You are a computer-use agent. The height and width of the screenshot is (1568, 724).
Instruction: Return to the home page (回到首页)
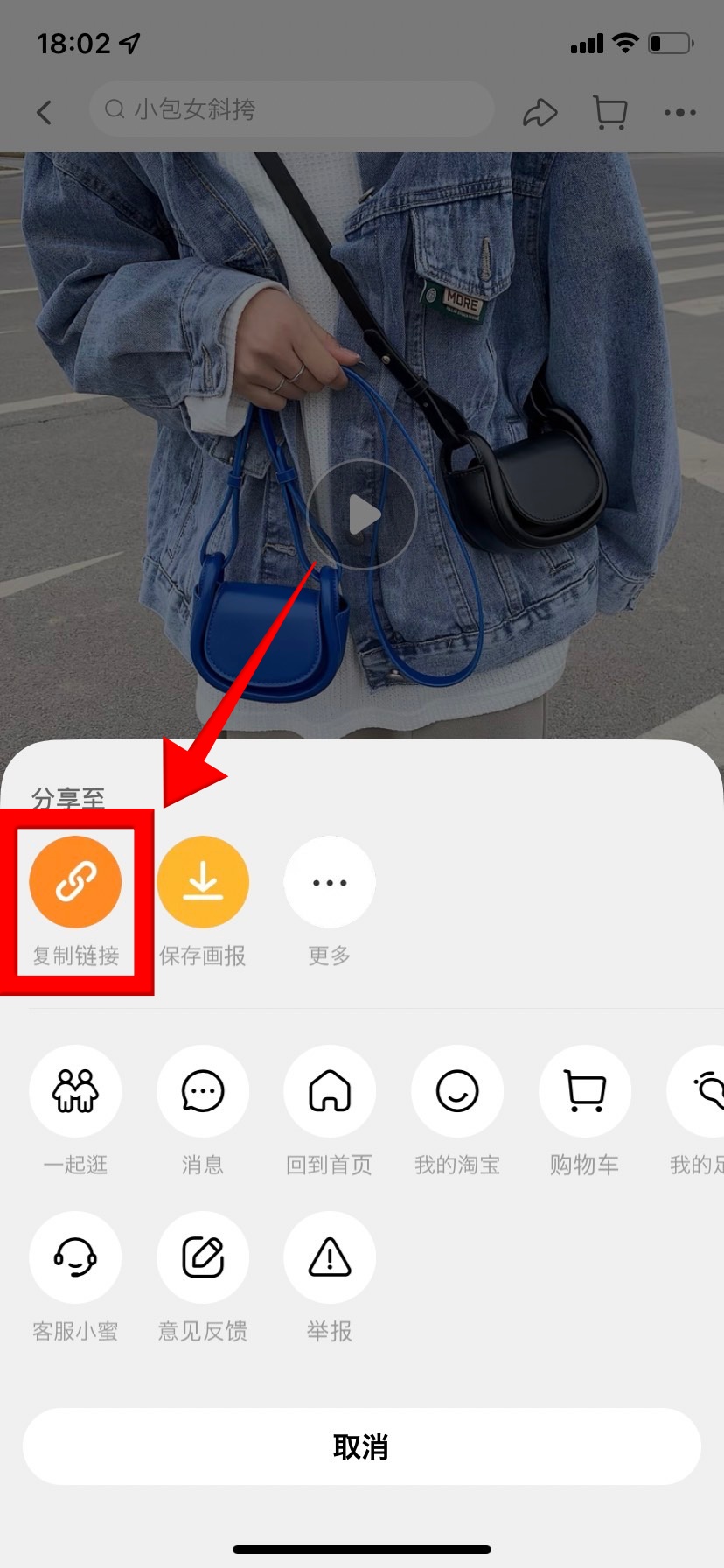(x=330, y=1091)
